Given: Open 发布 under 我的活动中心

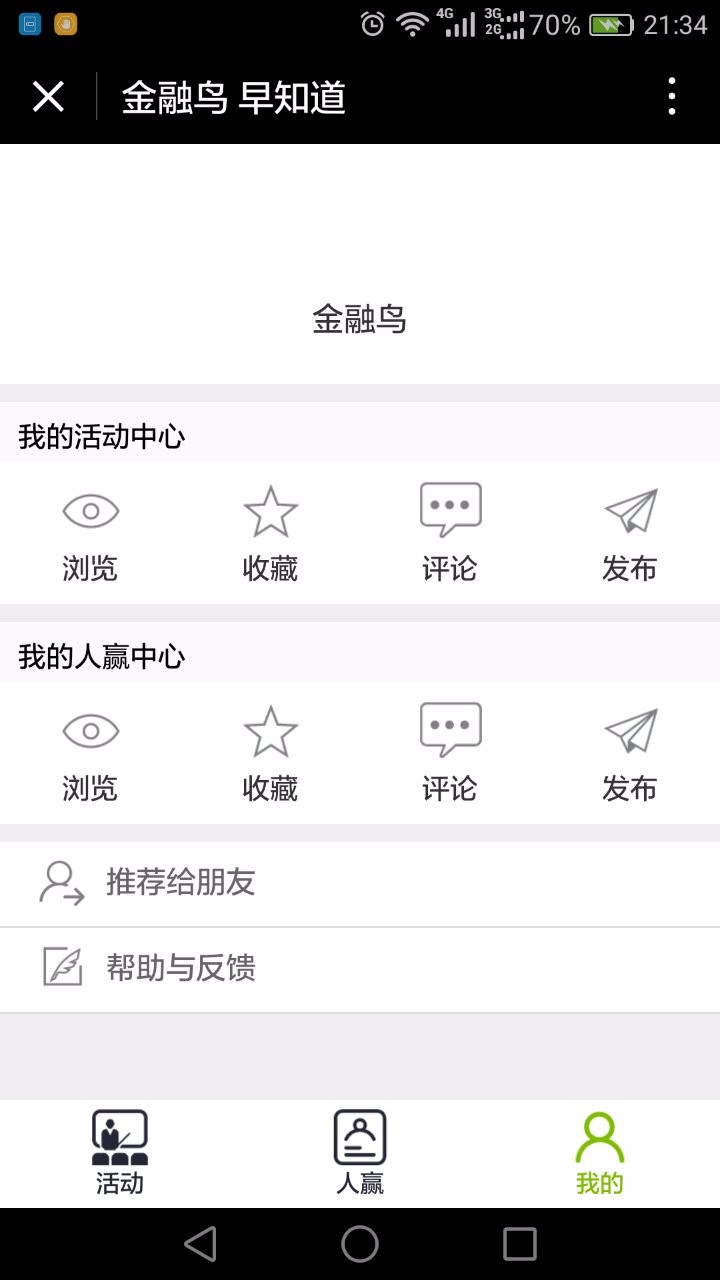Looking at the screenshot, I should click(630, 534).
